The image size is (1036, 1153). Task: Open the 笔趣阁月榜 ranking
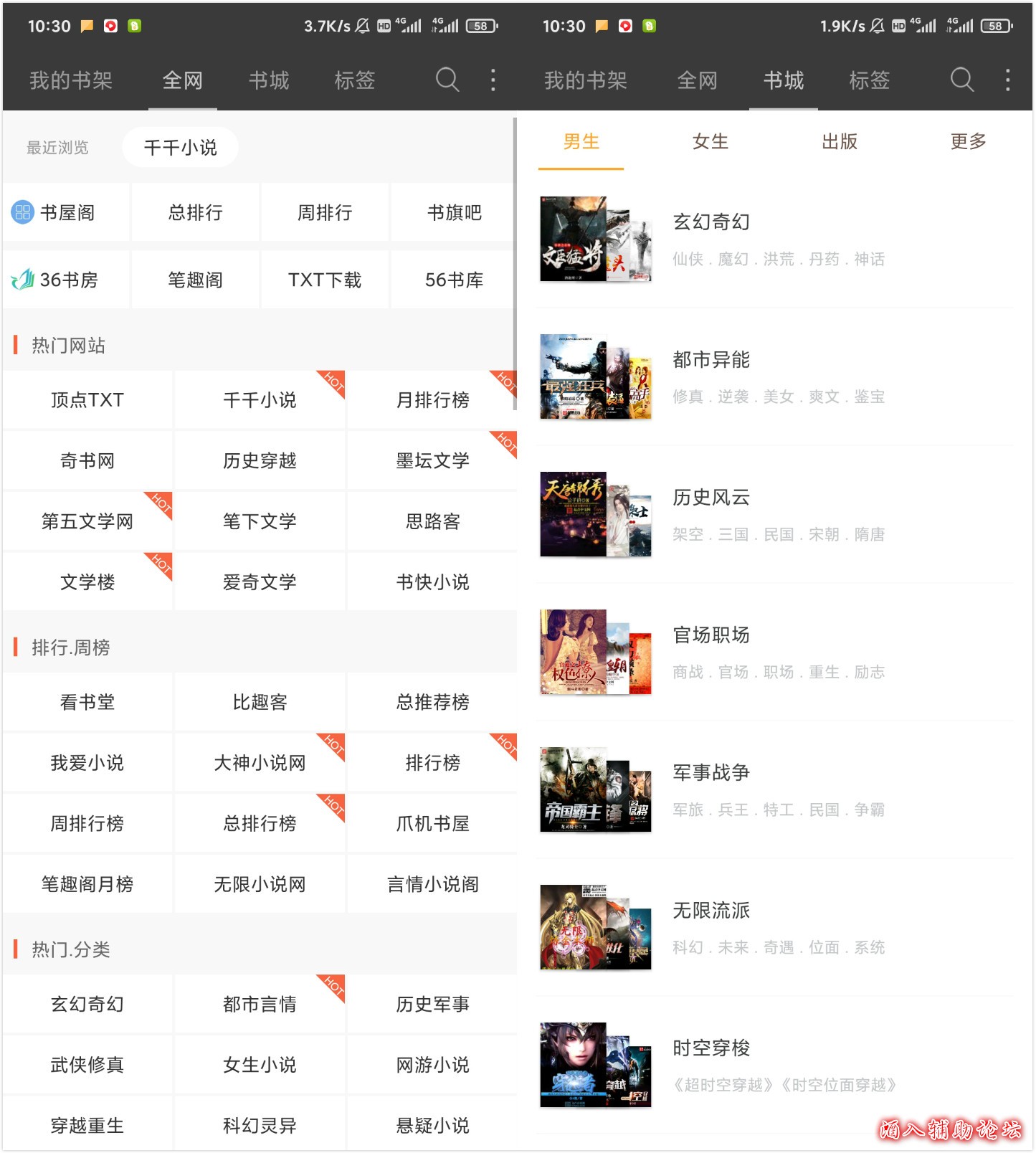[x=87, y=884]
